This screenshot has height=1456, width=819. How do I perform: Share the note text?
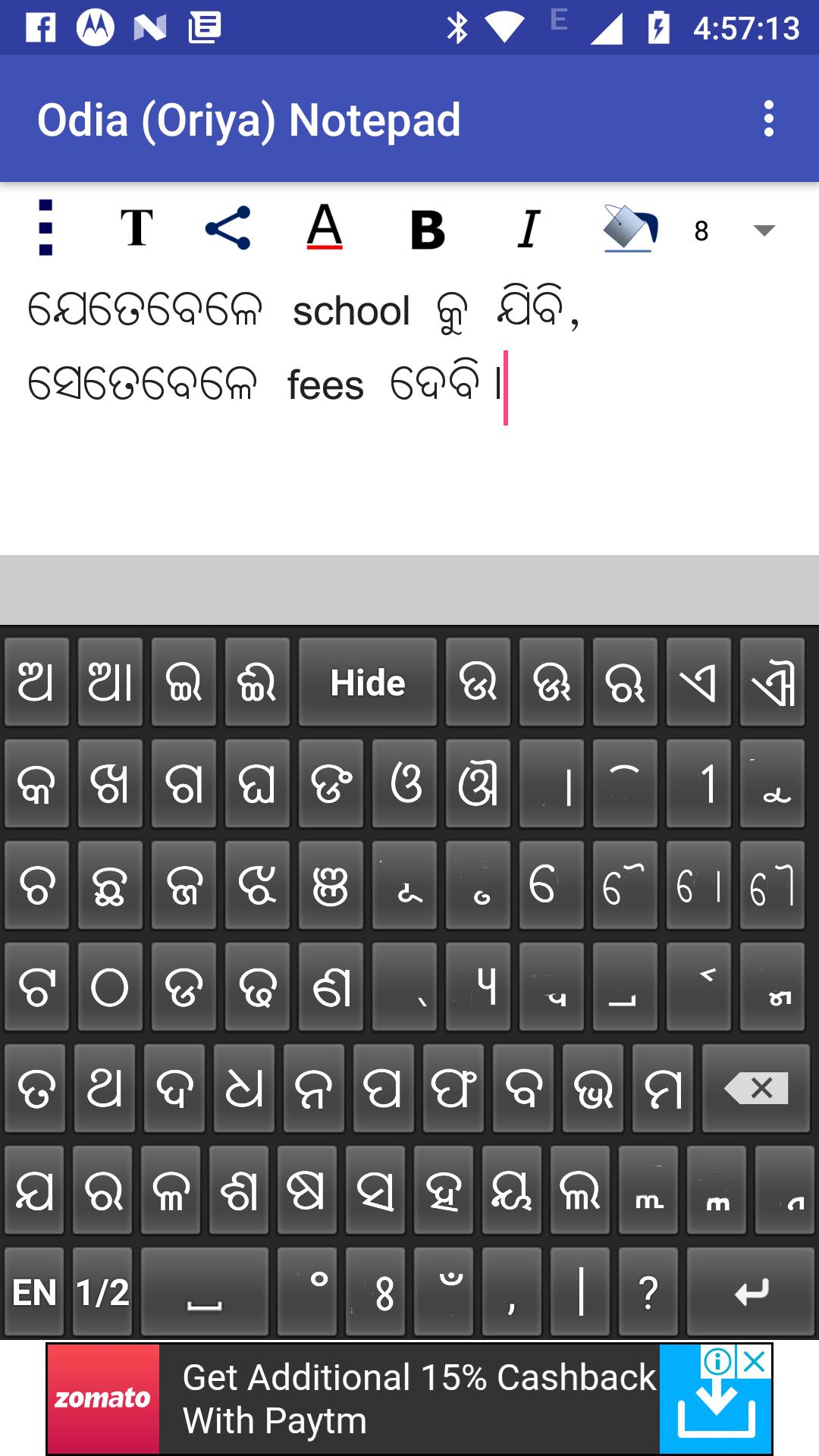point(227,227)
